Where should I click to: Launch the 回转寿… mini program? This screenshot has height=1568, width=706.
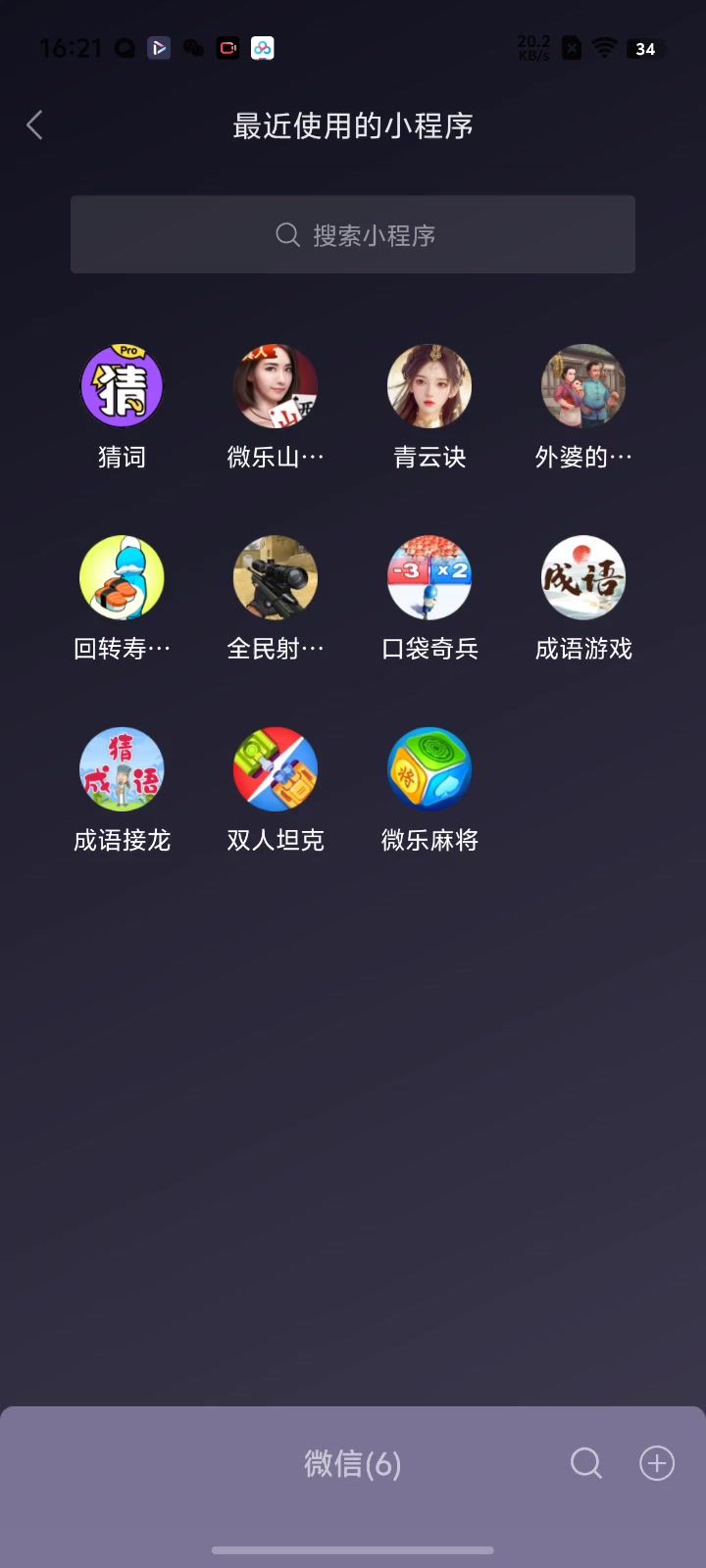click(122, 577)
